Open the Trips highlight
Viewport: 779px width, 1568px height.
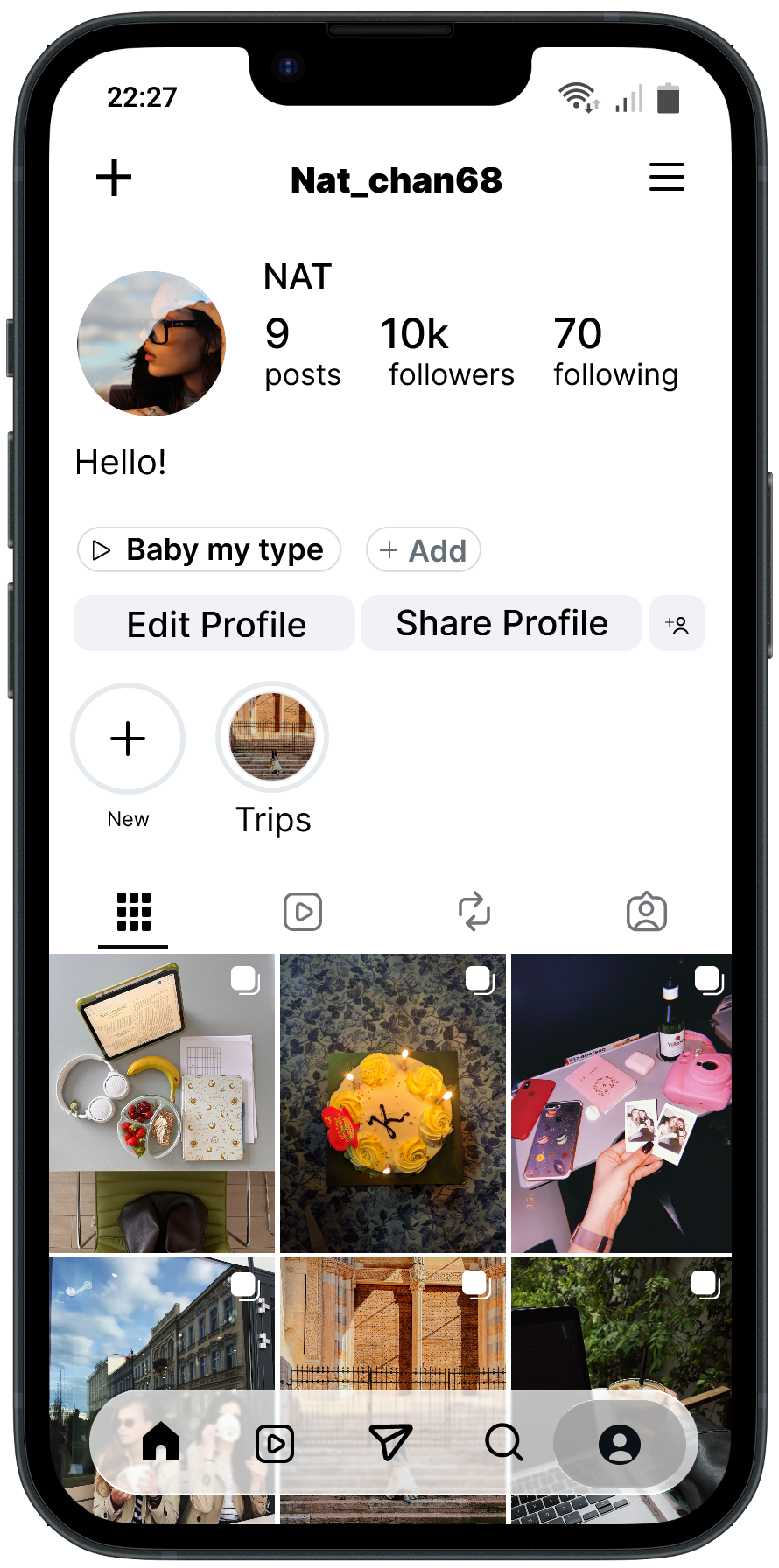(x=272, y=737)
